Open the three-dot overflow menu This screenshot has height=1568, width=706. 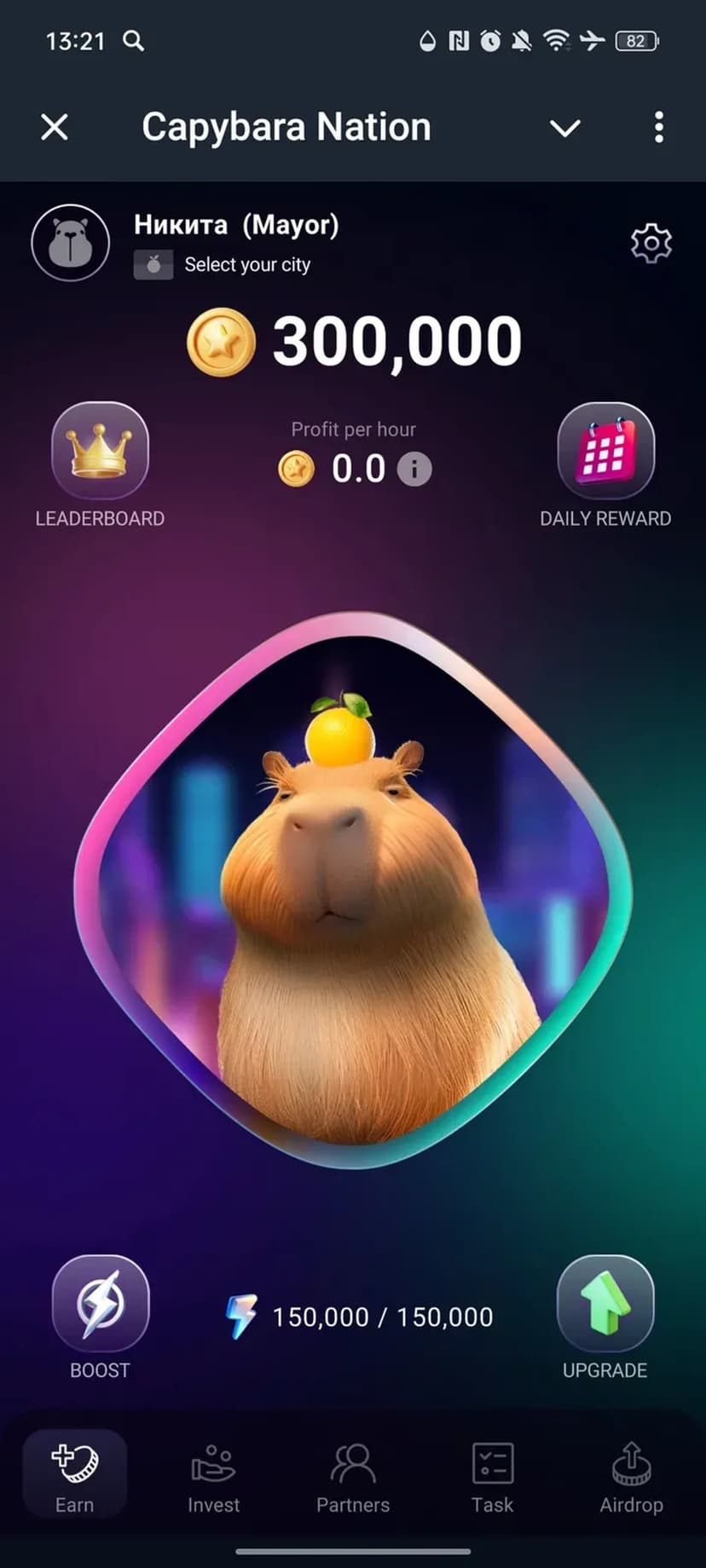(658, 128)
